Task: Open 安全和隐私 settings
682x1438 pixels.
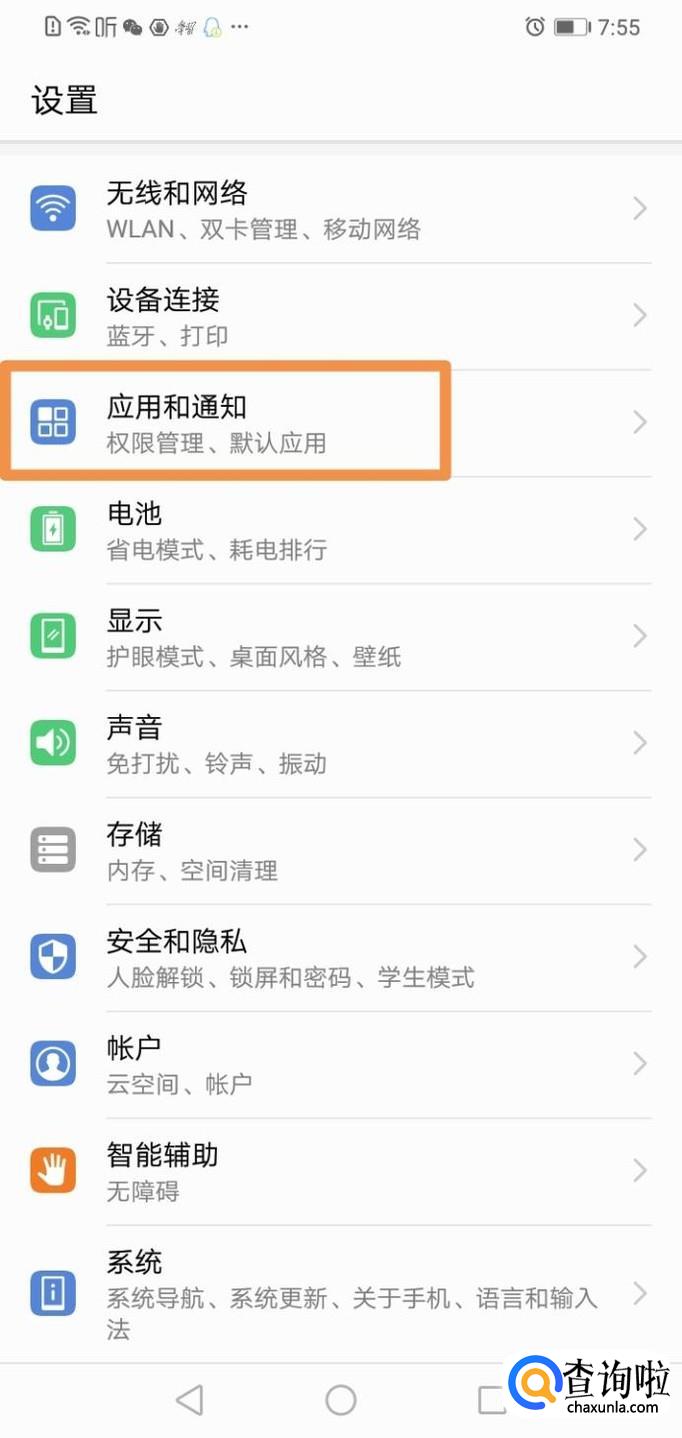Action: (x=341, y=958)
